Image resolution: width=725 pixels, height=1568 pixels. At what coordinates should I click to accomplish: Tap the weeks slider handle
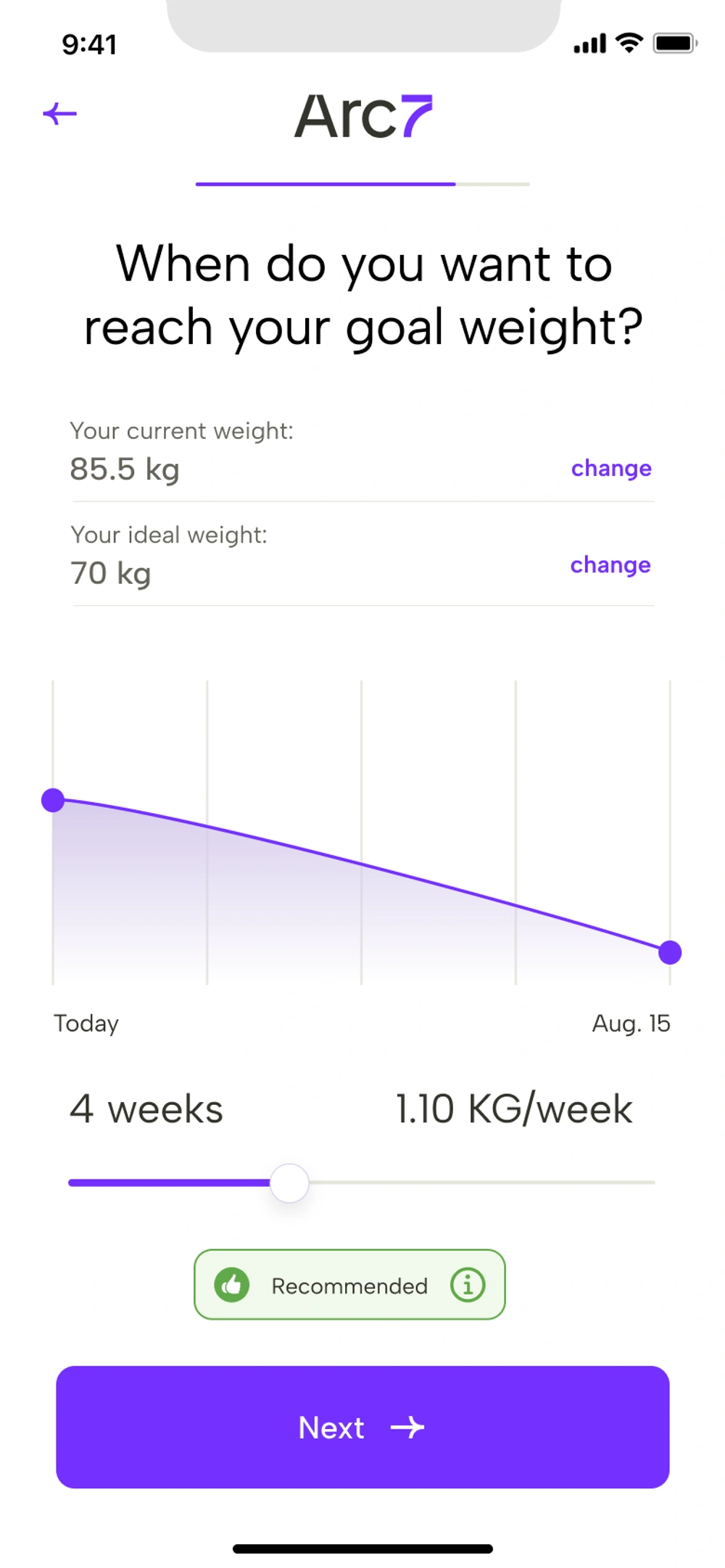pyautogui.click(x=289, y=1183)
